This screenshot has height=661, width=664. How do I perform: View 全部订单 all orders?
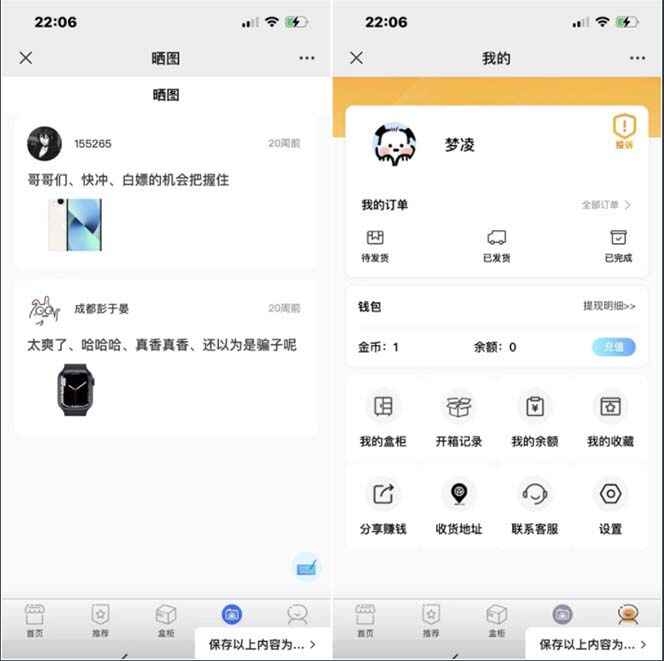(606, 205)
